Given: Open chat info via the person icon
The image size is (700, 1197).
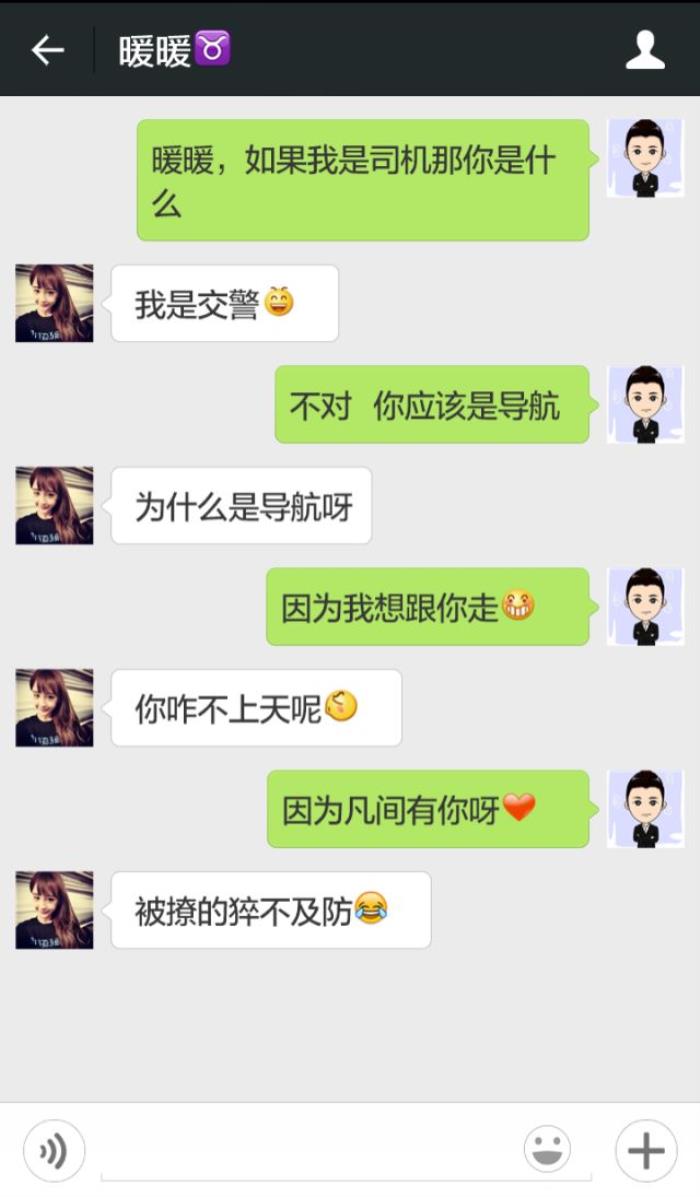Looking at the screenshot, I should tap(645, 50).
